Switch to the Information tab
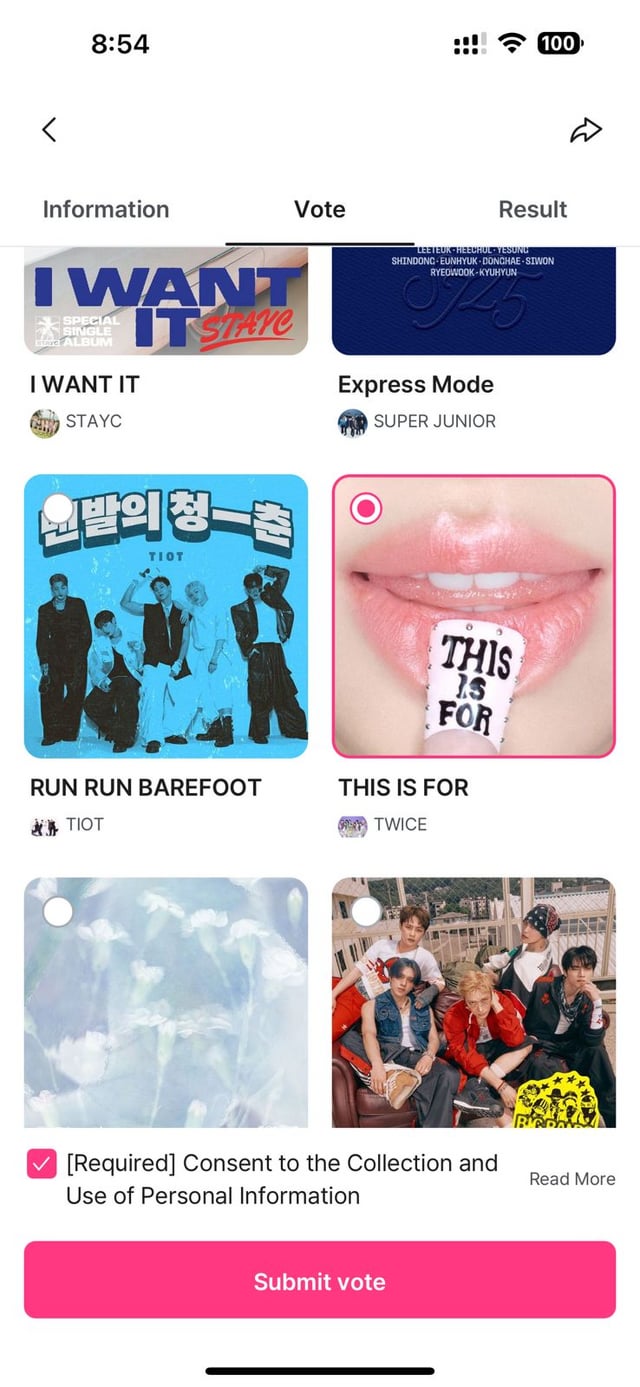Image resolution: width=640 pixels, height=1387 pixels. tap(105, 209)
